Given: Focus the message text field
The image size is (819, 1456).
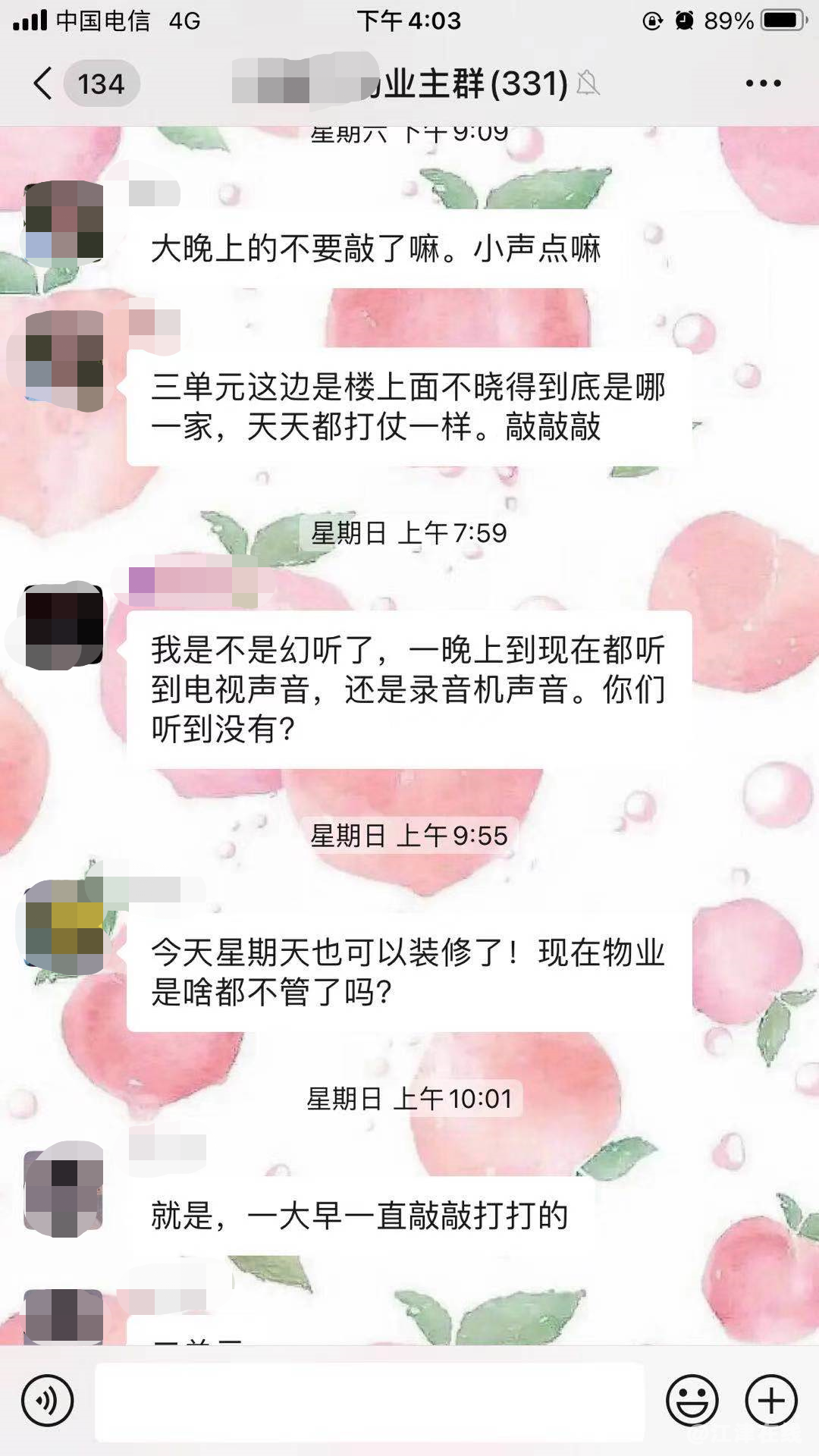Looking at the screenshot, I should [x=369, y=1401].
